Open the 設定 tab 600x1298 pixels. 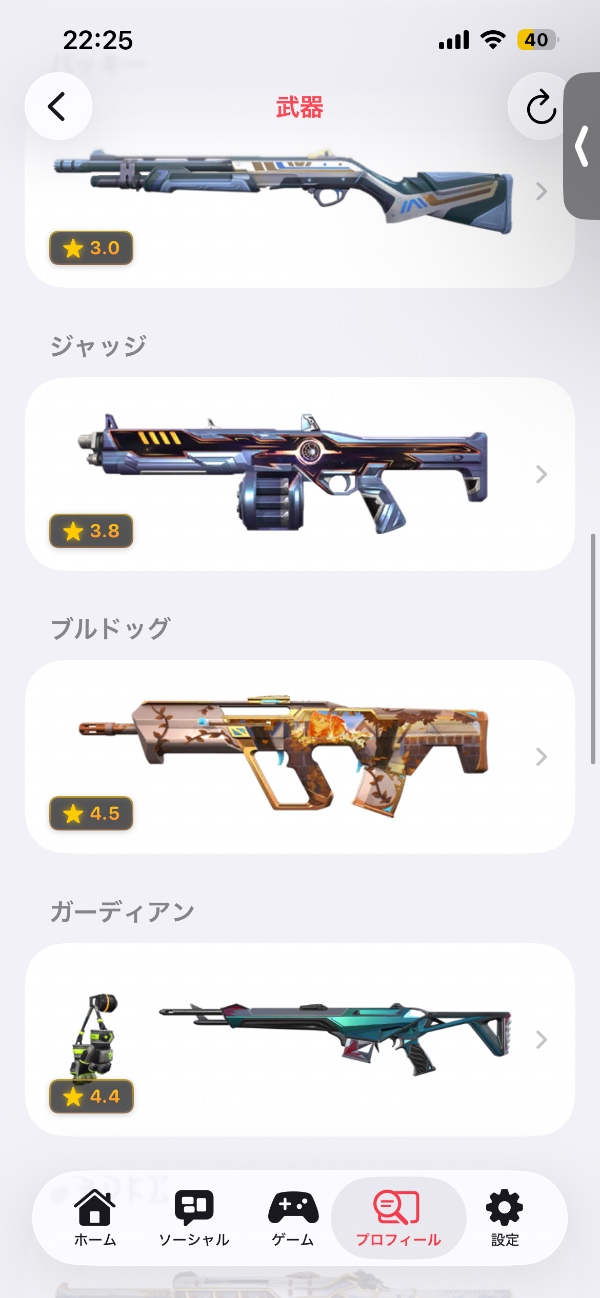pos(505,1218)
